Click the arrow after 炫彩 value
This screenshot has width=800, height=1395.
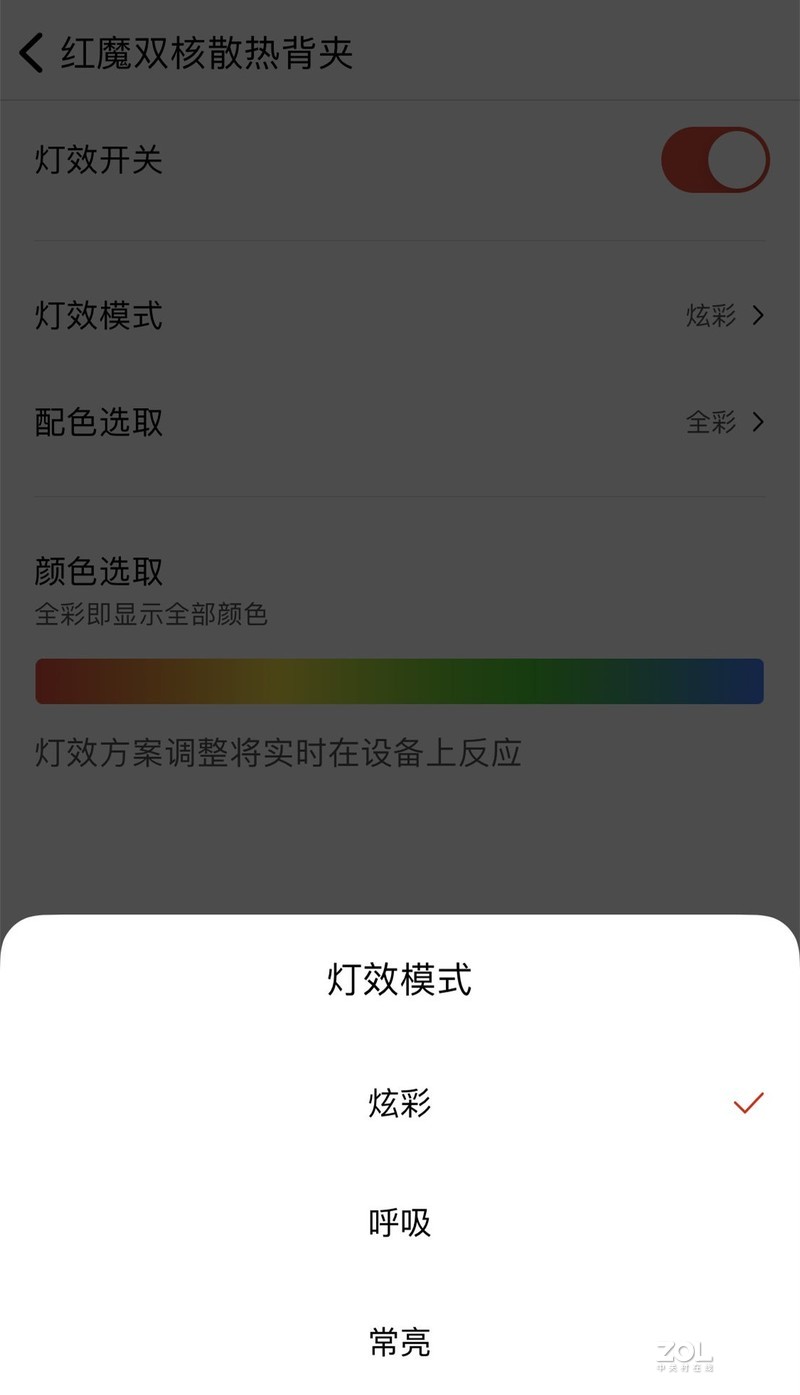(x=758, y=317)
